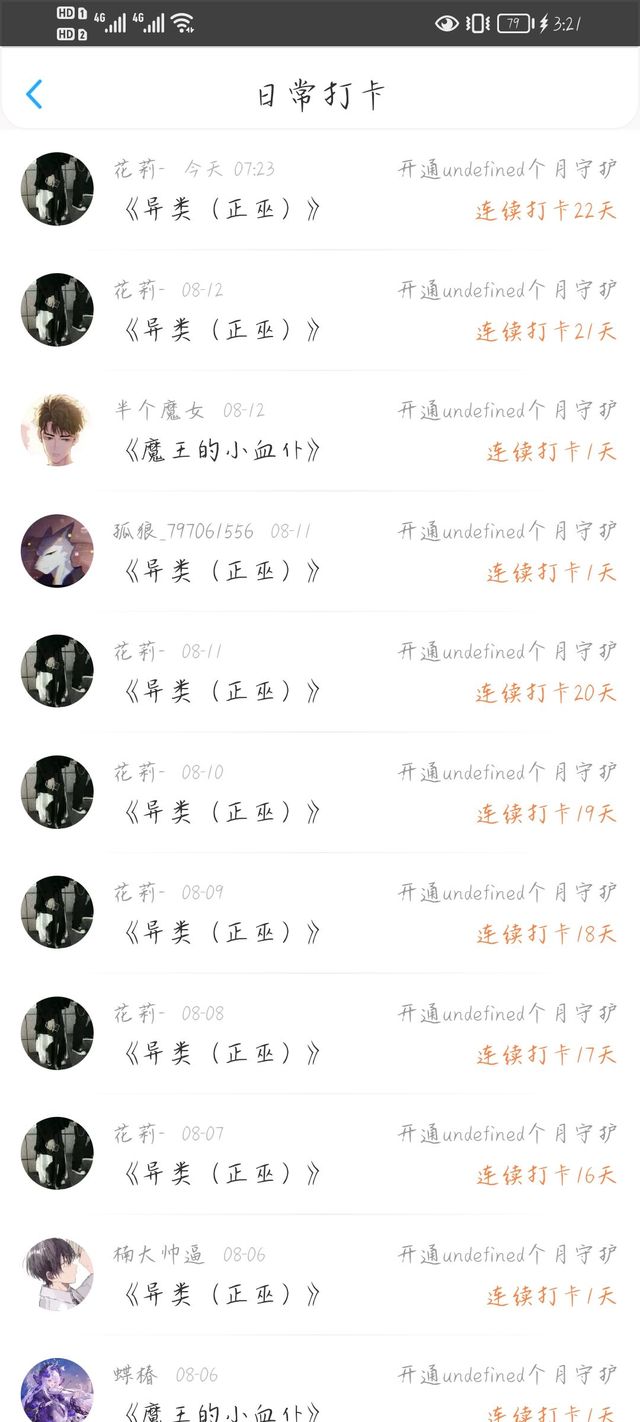Screen dimensions: 640x1422
Task: Open 花莉-'s 08-10 check-in row
Action: 320,792
